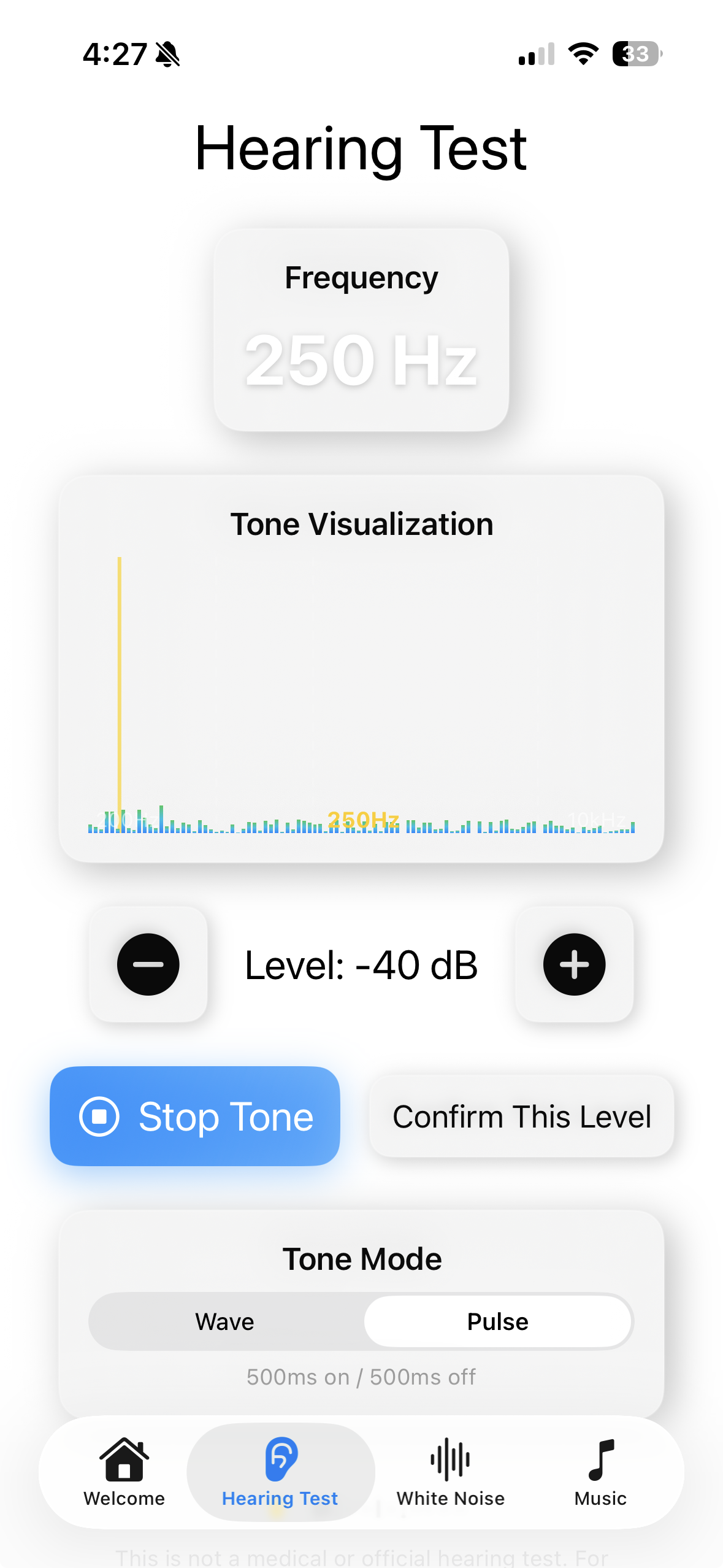Confirm This Level
This screenshot has height=1568, width=723.
521,1116
